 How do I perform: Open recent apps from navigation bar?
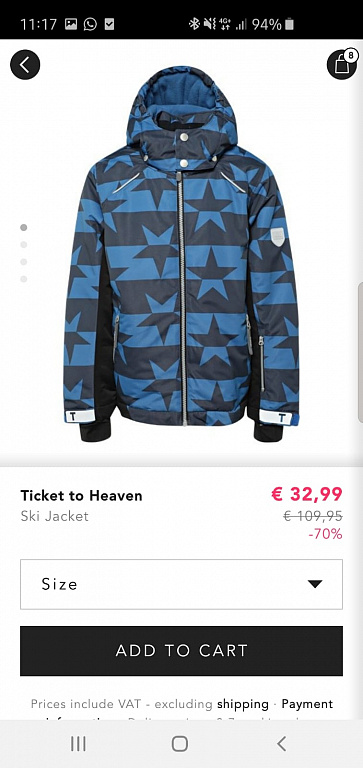[x=78, y=744]
